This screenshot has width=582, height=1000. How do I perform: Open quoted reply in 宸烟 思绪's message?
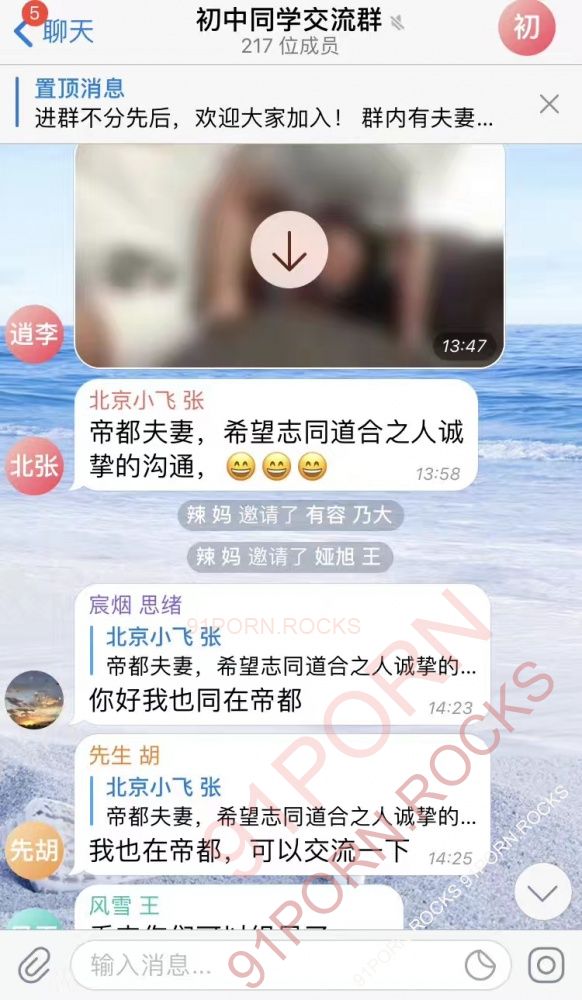pos(284,651)
